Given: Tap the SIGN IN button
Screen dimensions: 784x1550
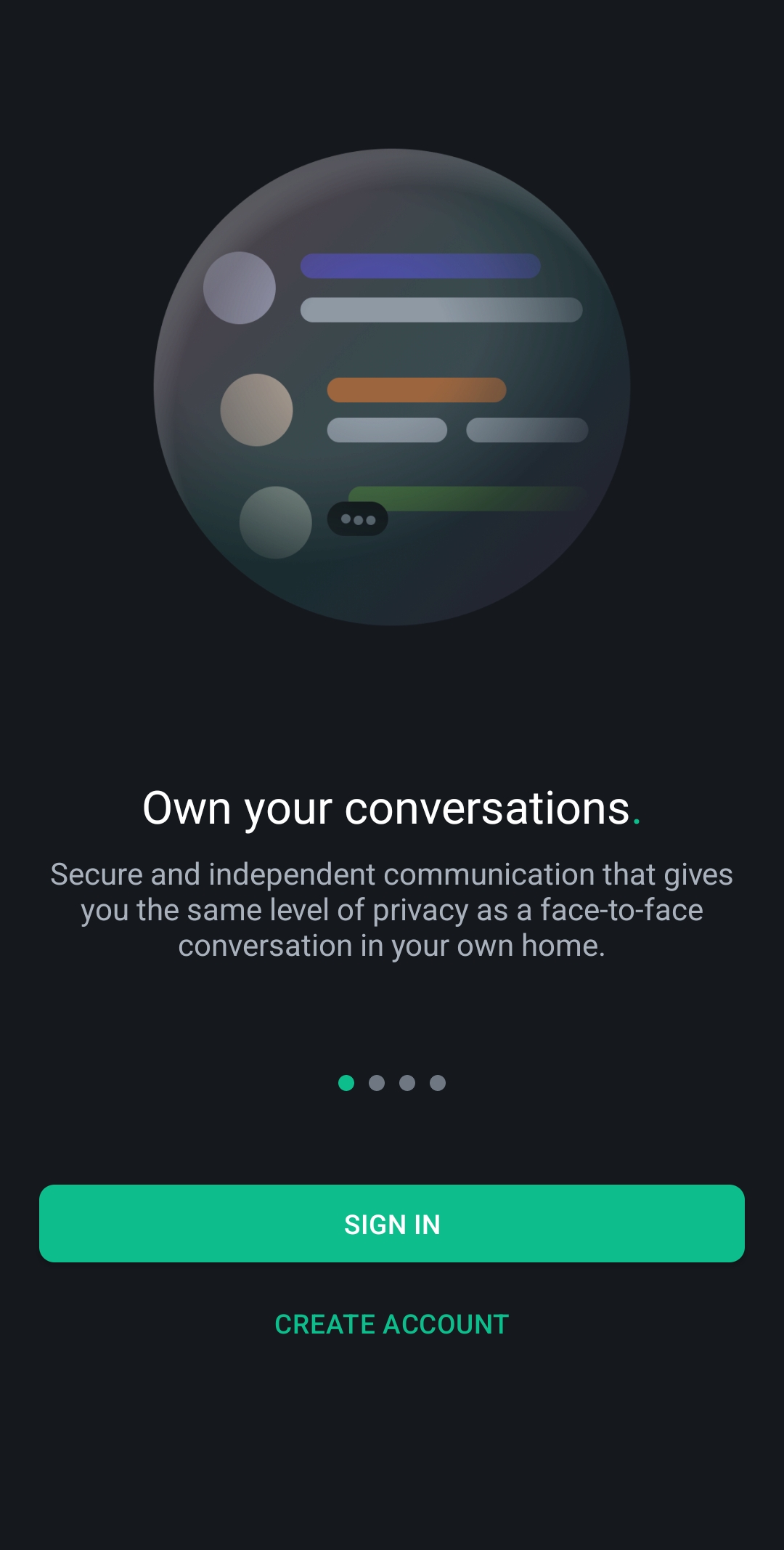Looking at the screenshot, I should pos(392,1224).
